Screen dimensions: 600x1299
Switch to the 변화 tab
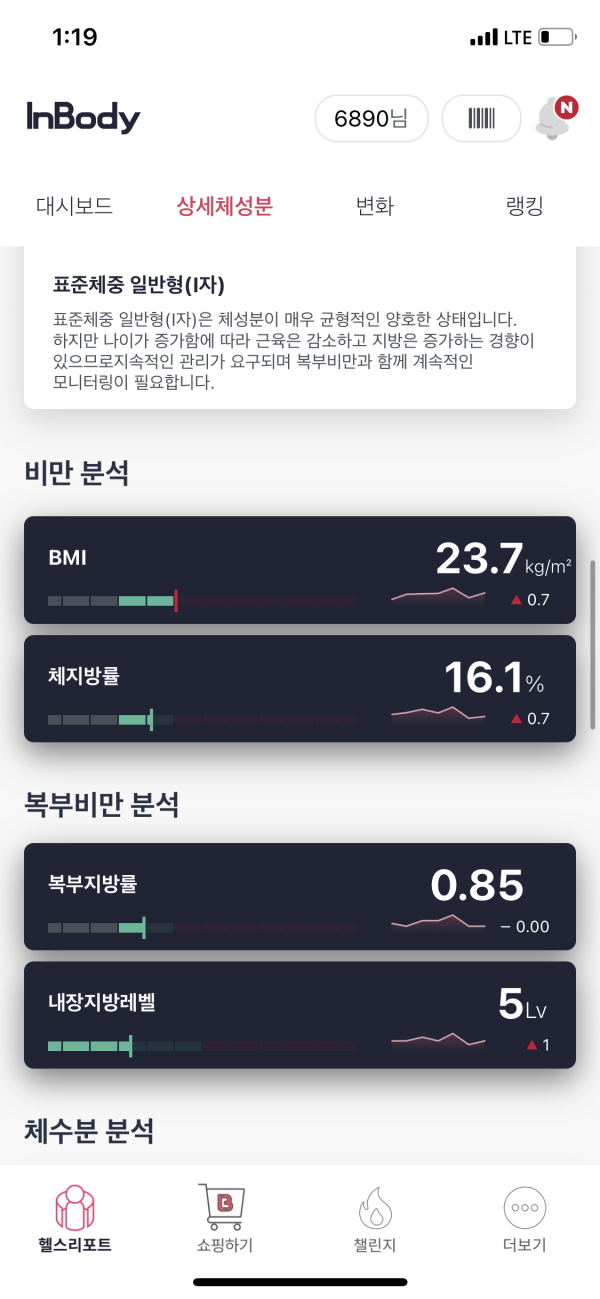[x=375, y=206]
